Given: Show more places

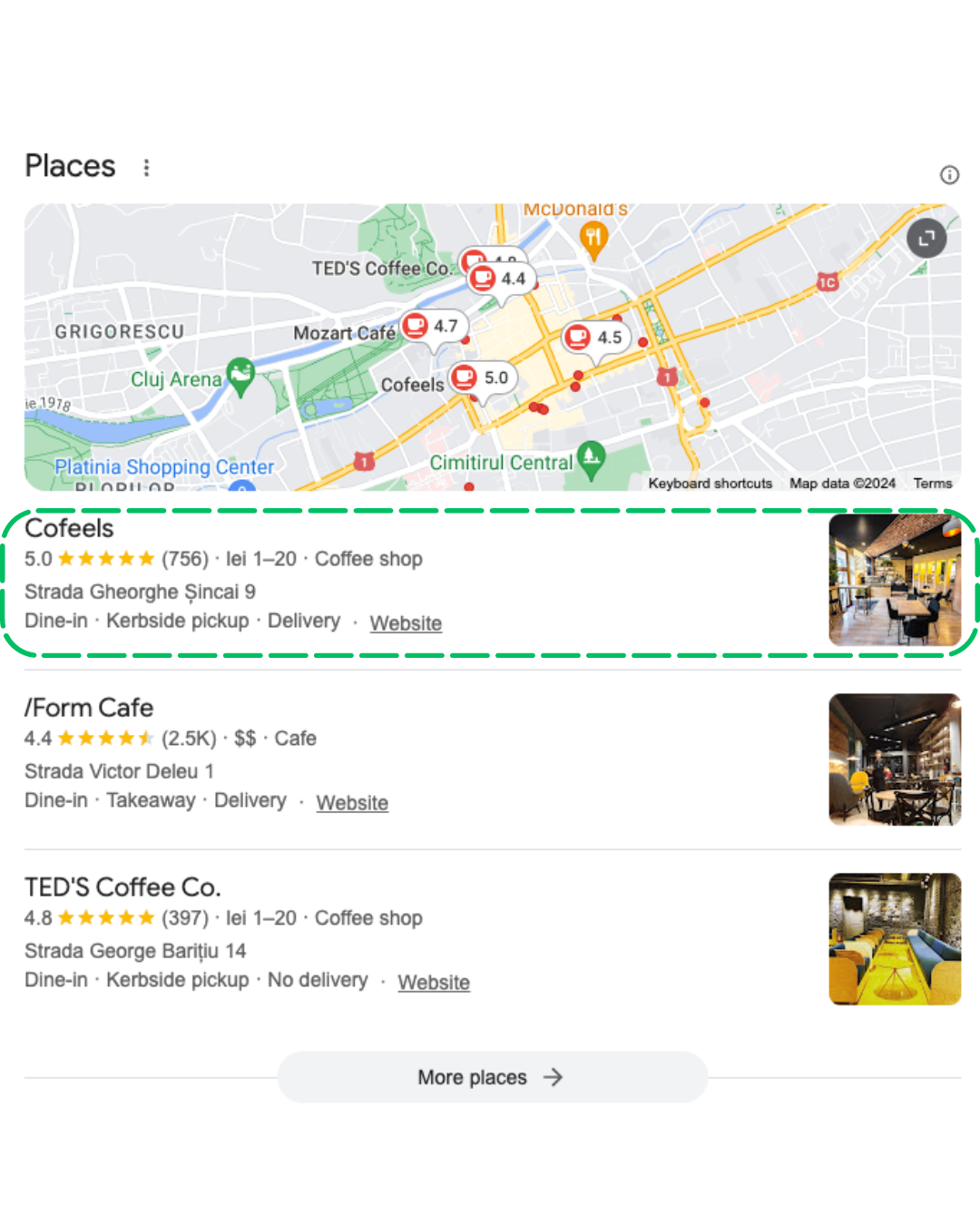Looking at the screenshot, I should pyautogui.click(x=492, y=1077).
